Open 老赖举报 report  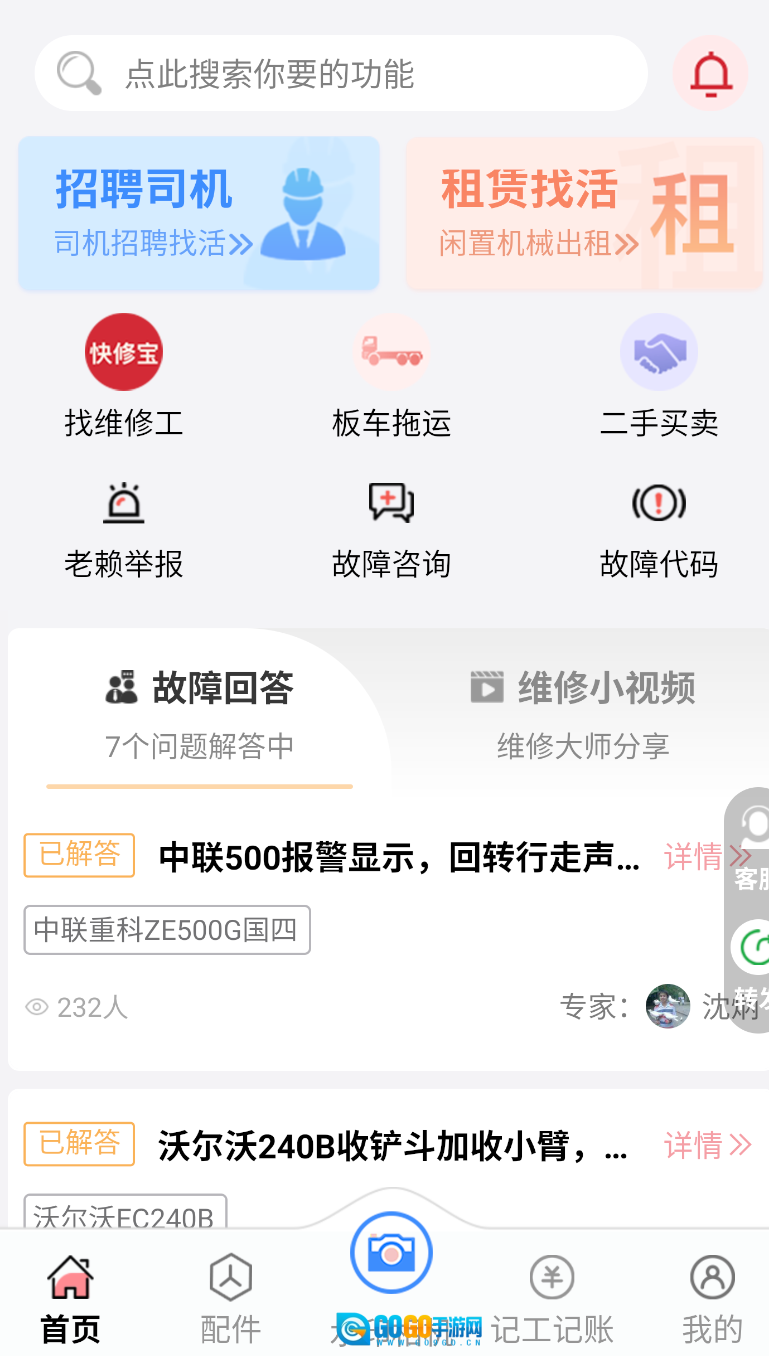[x=124, y=530]
